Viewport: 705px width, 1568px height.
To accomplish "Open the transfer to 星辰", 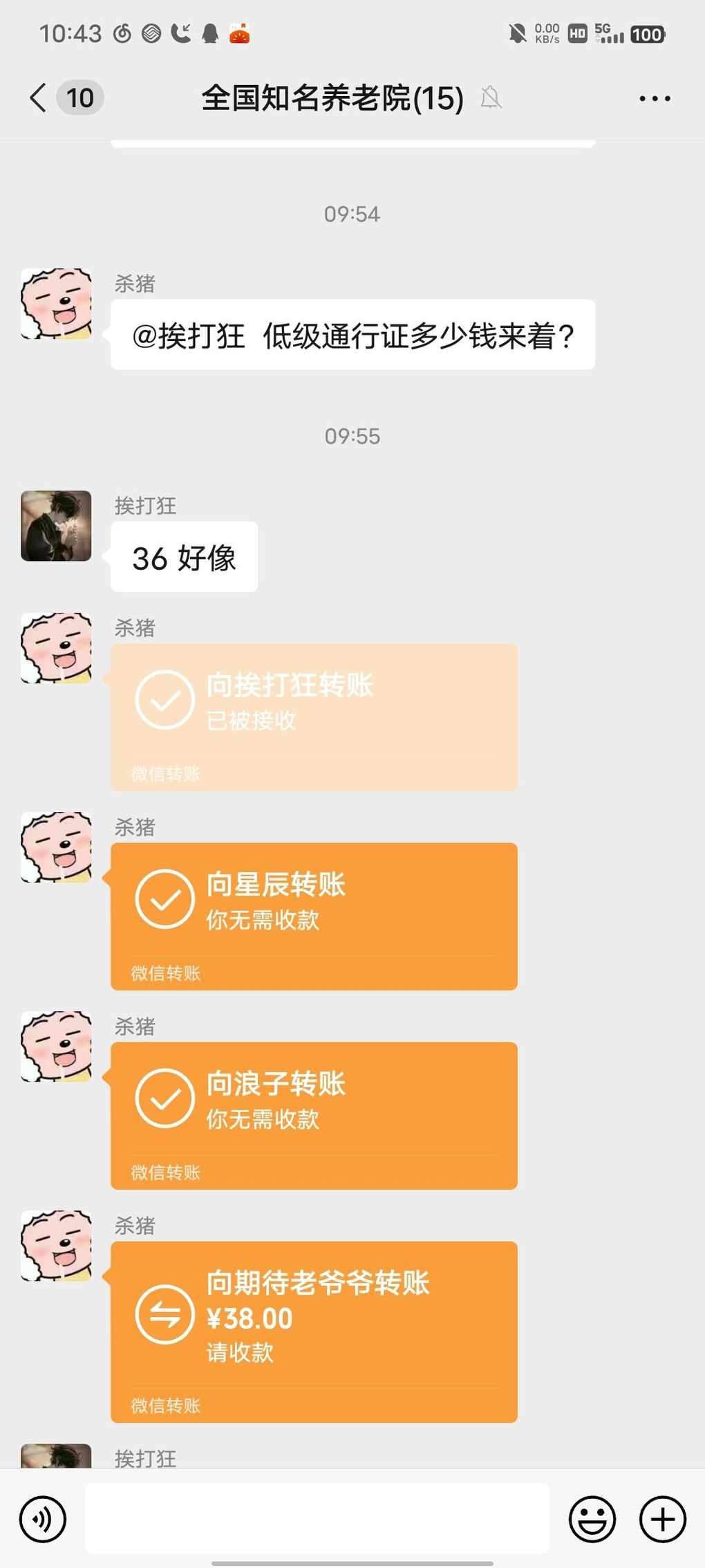I will (x=314, y=916).
